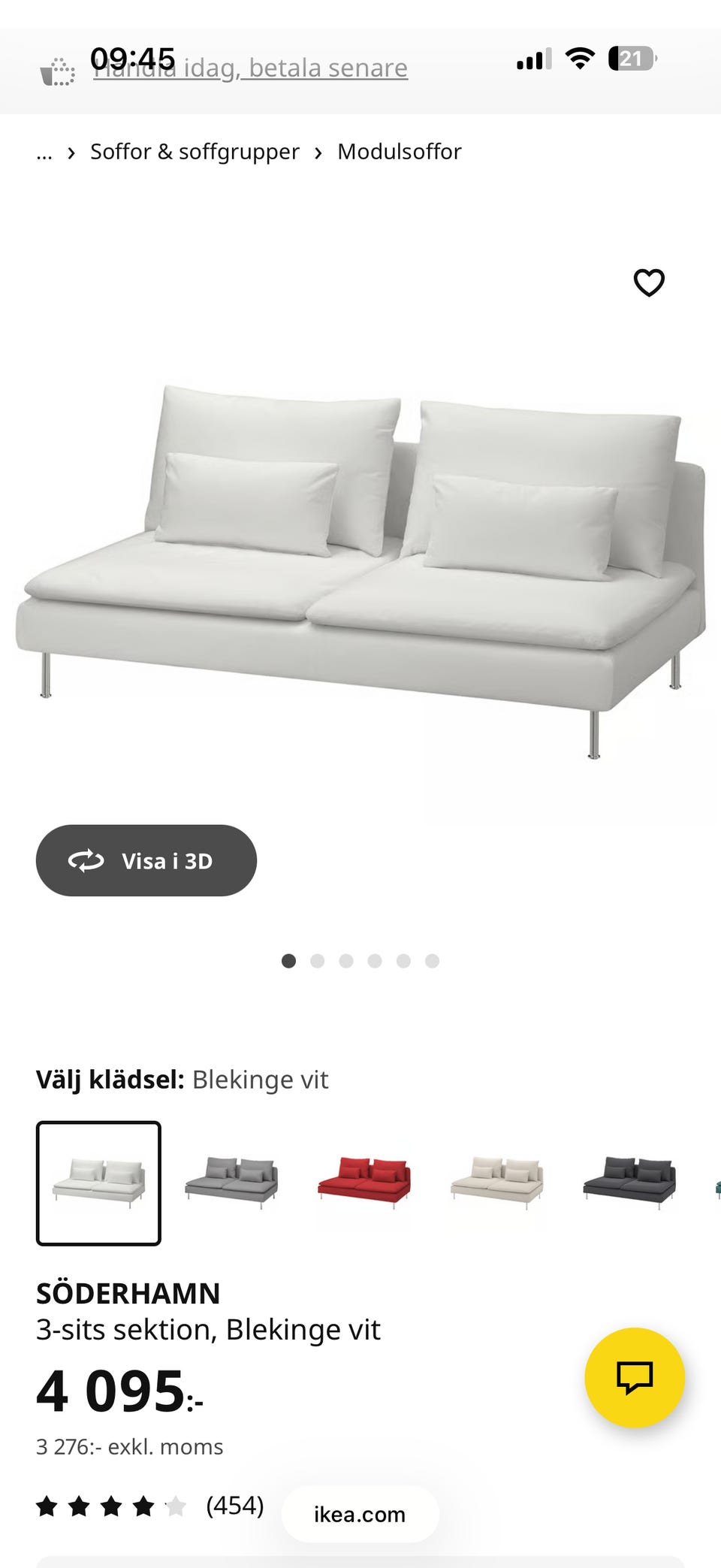
Task: Select the last image indicator dot
Action: (x=433, y=961)
